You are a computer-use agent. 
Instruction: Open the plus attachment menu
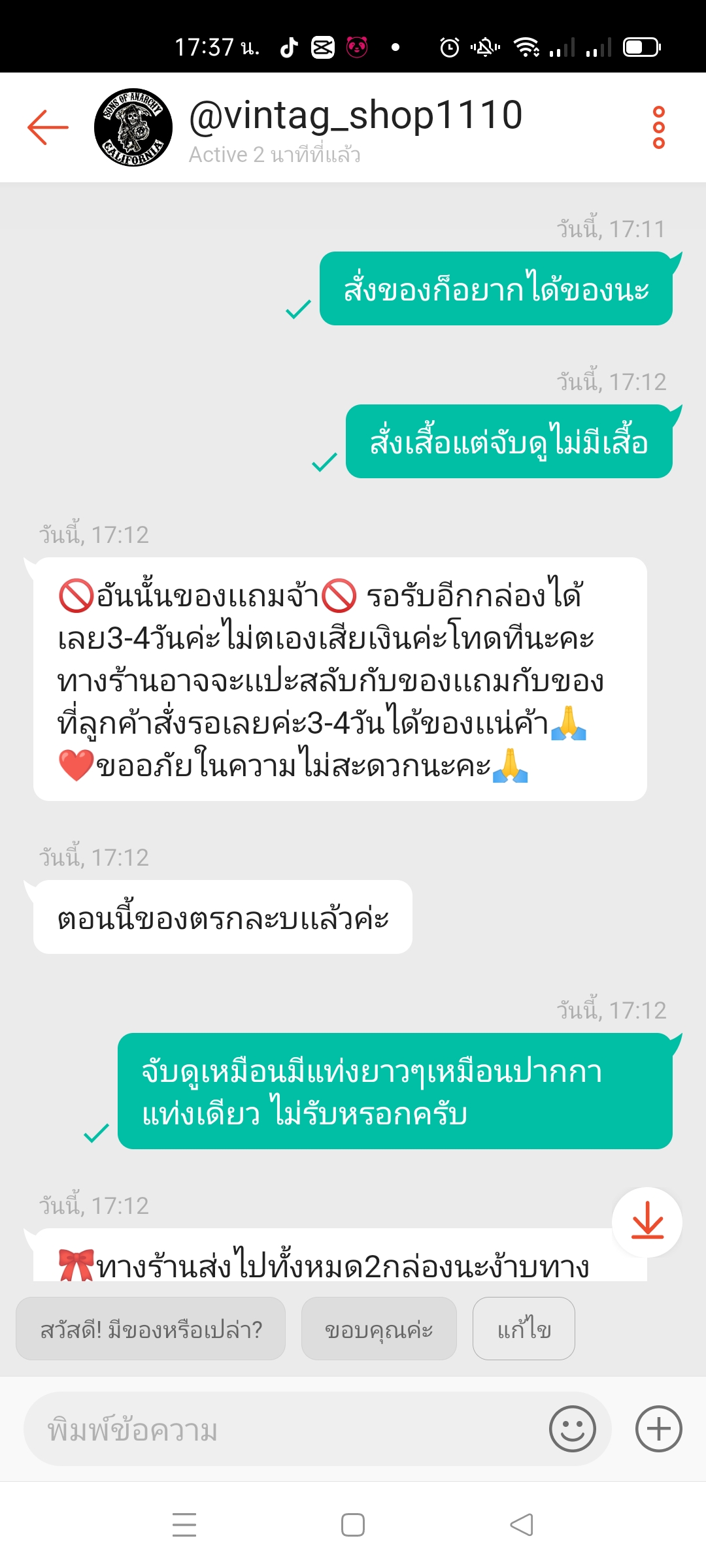tap(658, 1429)
